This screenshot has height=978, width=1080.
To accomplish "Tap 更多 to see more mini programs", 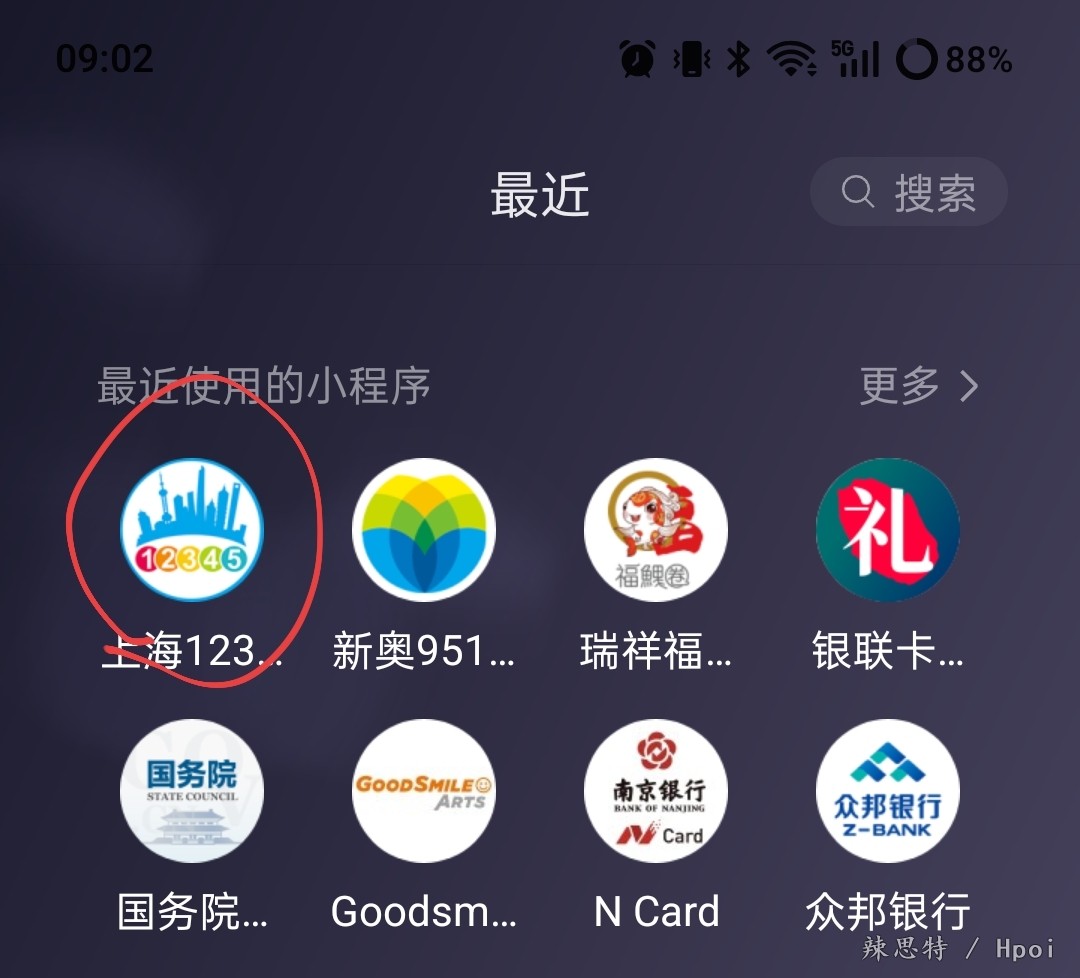I will tap(918, 386).
